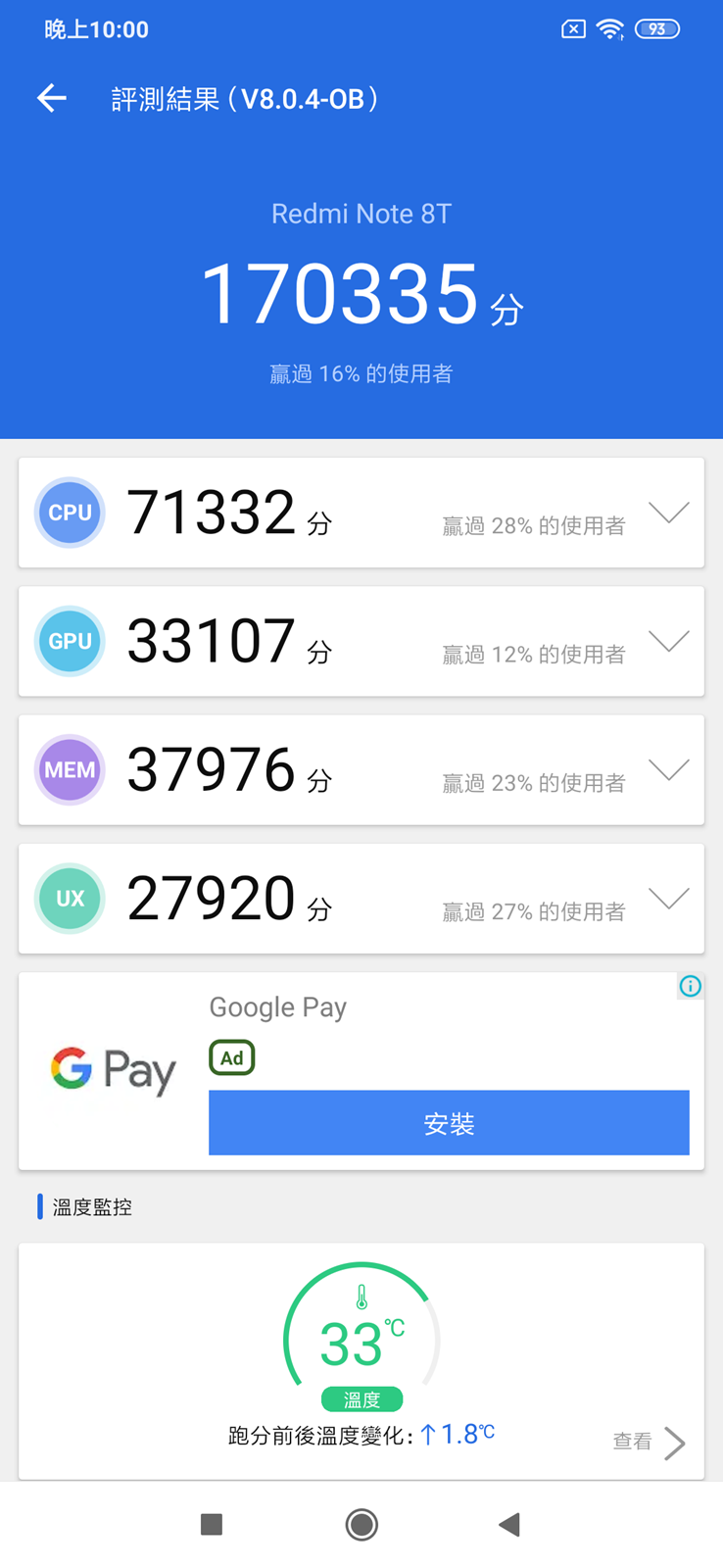Go to the home screen

(x=361, y=1524)
